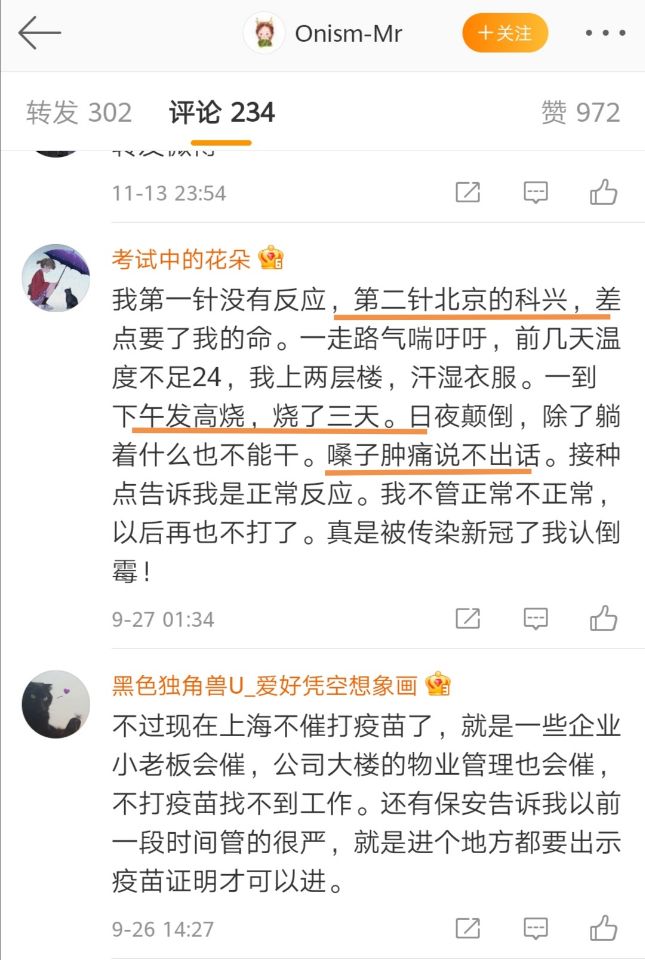Go back using the top arrow
645x960 pixels.
[39, 34]
